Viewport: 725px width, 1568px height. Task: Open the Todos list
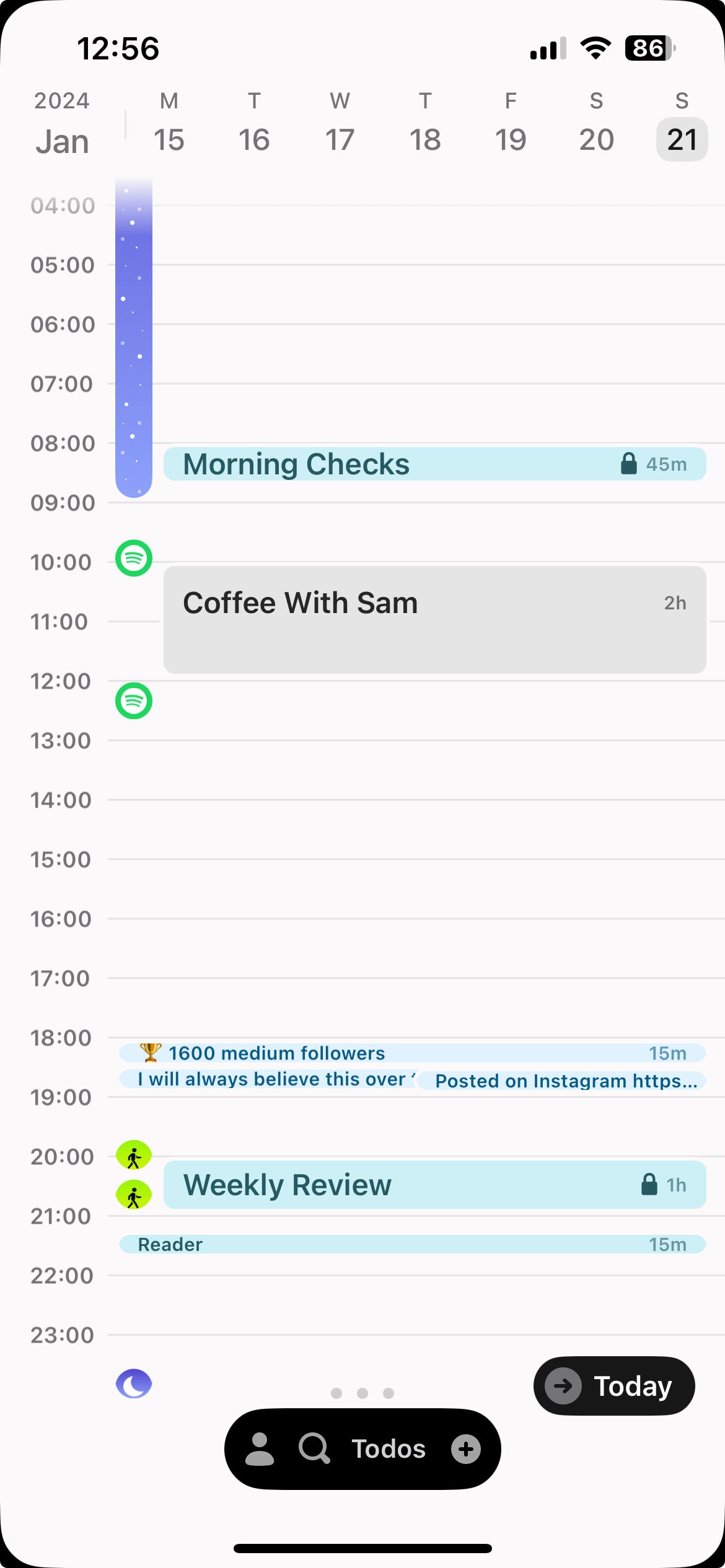click(x=389, y=1449)
